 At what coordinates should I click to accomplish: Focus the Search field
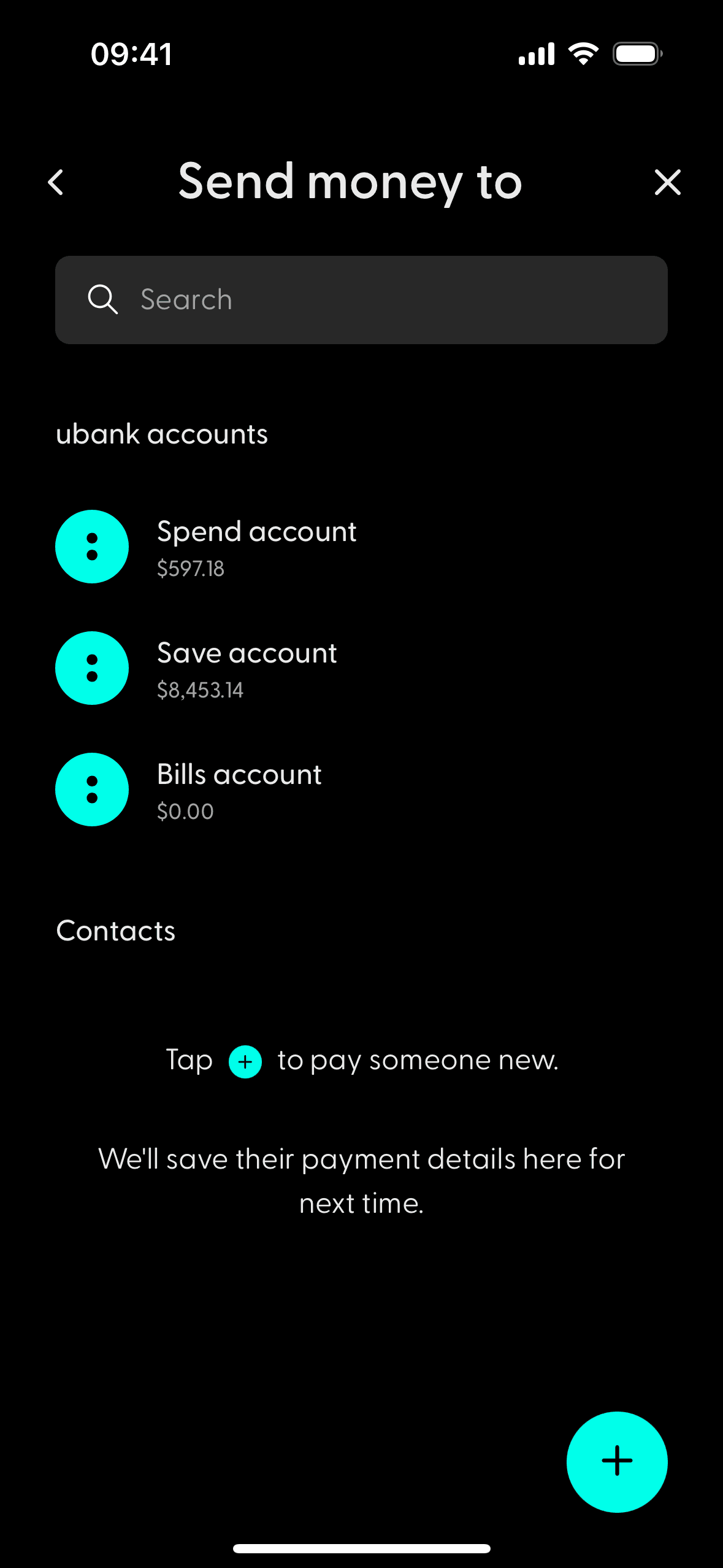coord(361,300)
